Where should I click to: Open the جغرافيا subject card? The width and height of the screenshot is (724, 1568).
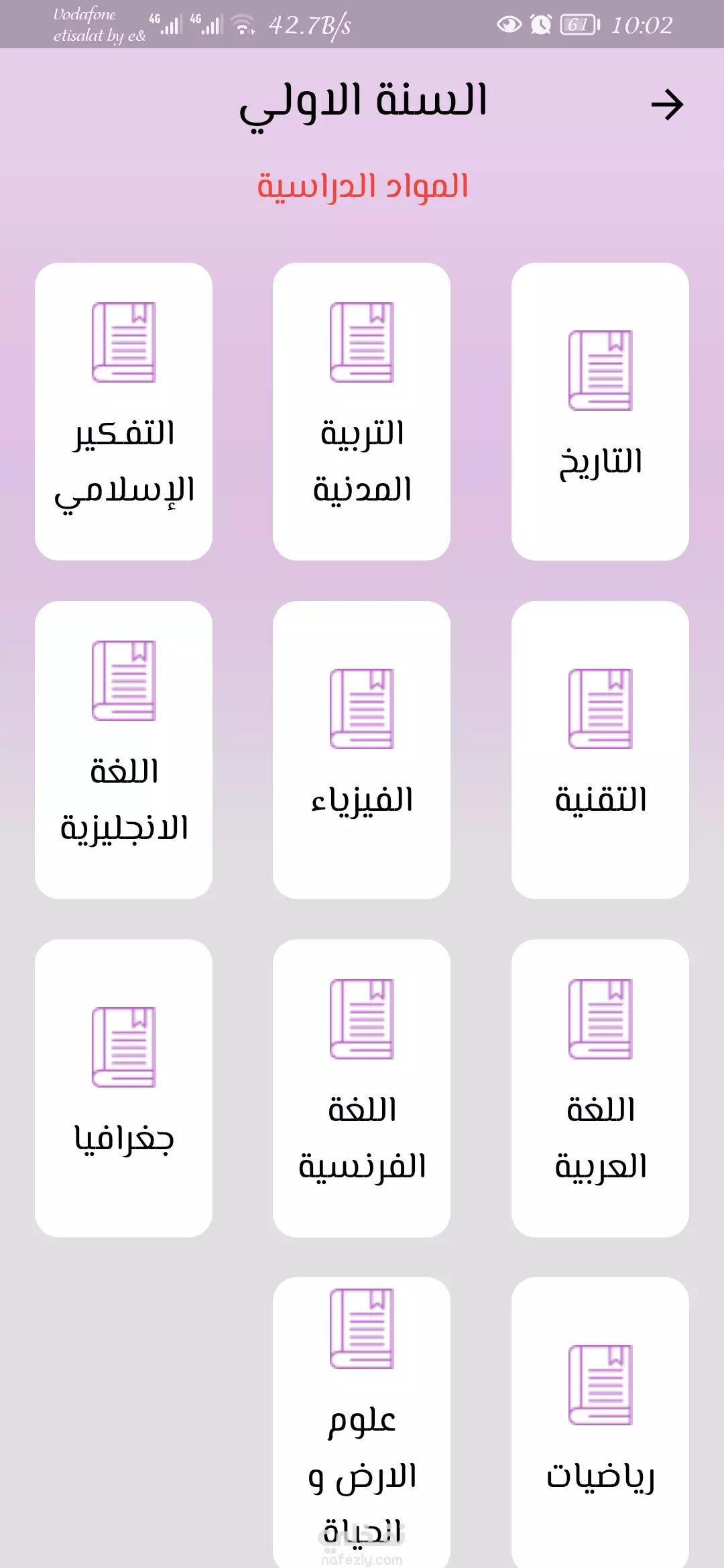[123, 1088]
